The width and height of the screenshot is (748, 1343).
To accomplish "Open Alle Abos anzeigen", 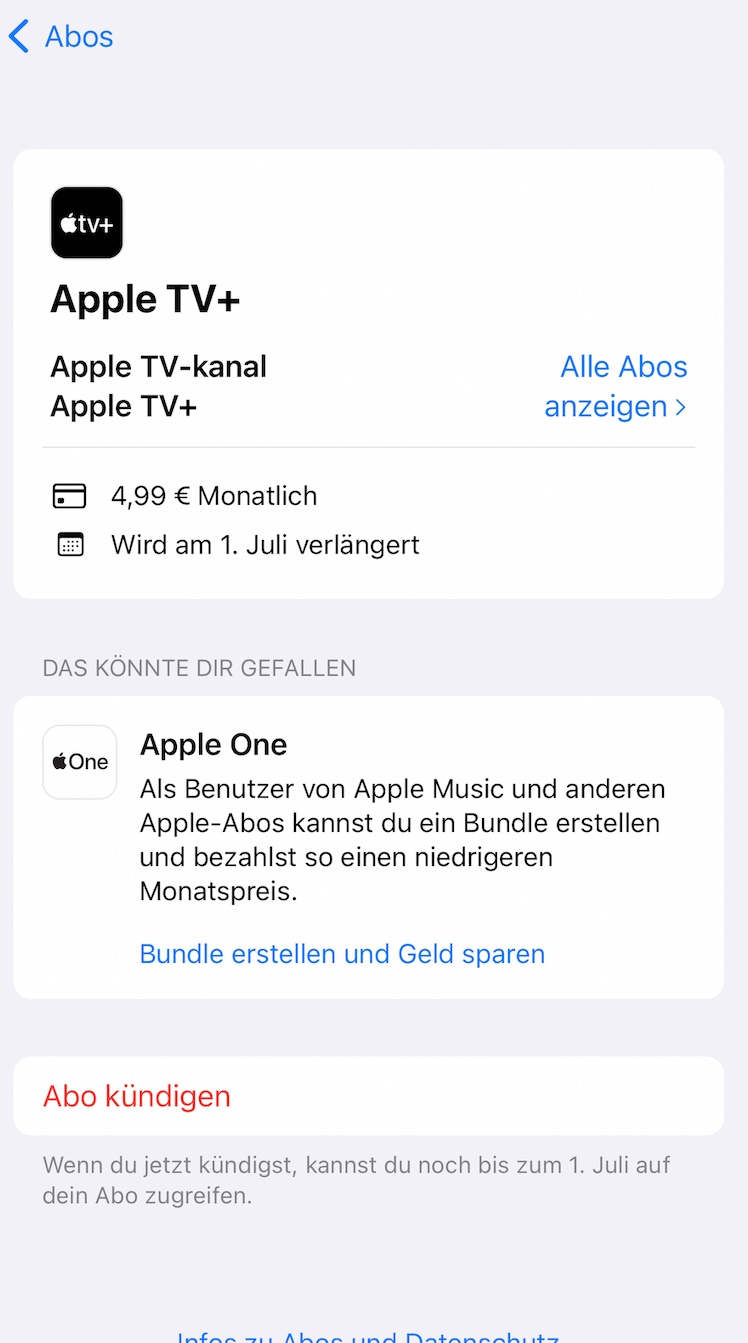I will (x=616, y=387).
